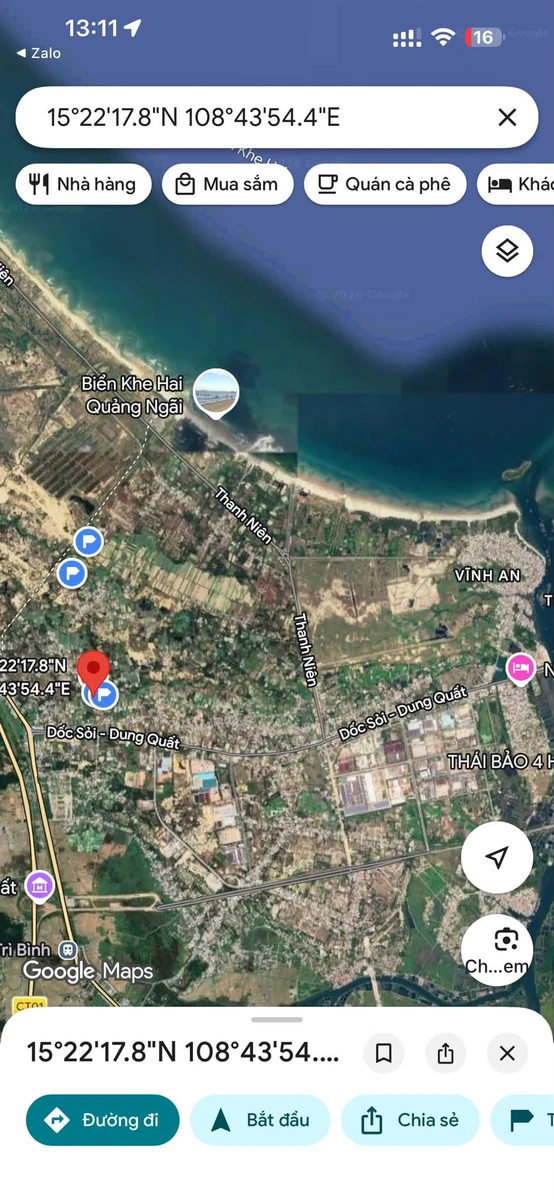Close the location info panel

click(507, 1053)
